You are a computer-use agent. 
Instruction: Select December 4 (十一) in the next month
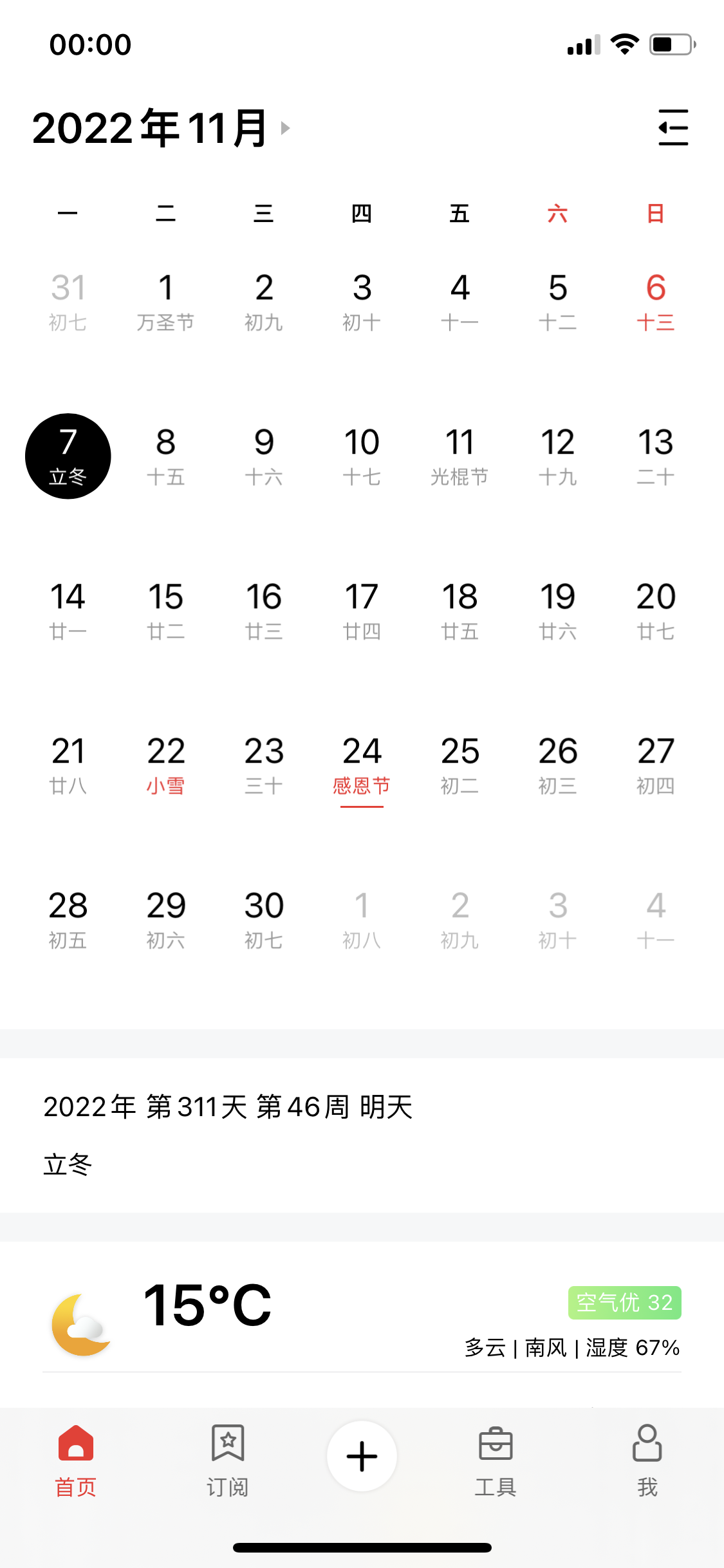655,919
